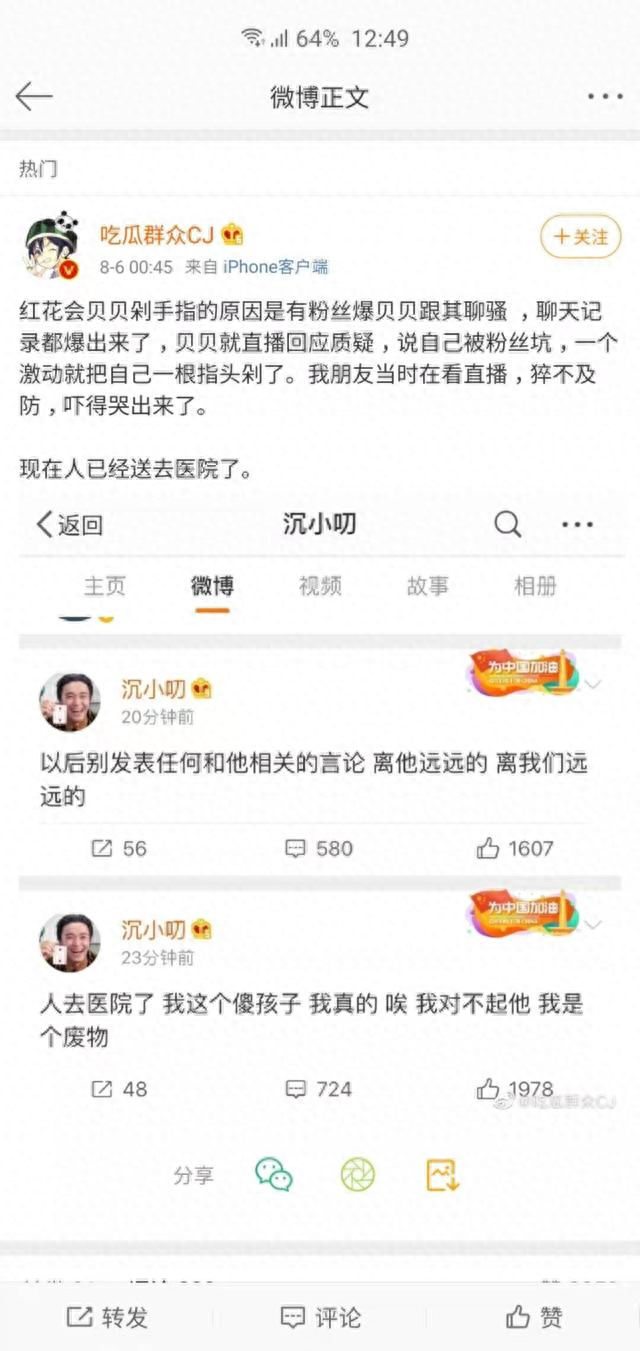Tap the orange save-image share icon

coord(442,1174)
